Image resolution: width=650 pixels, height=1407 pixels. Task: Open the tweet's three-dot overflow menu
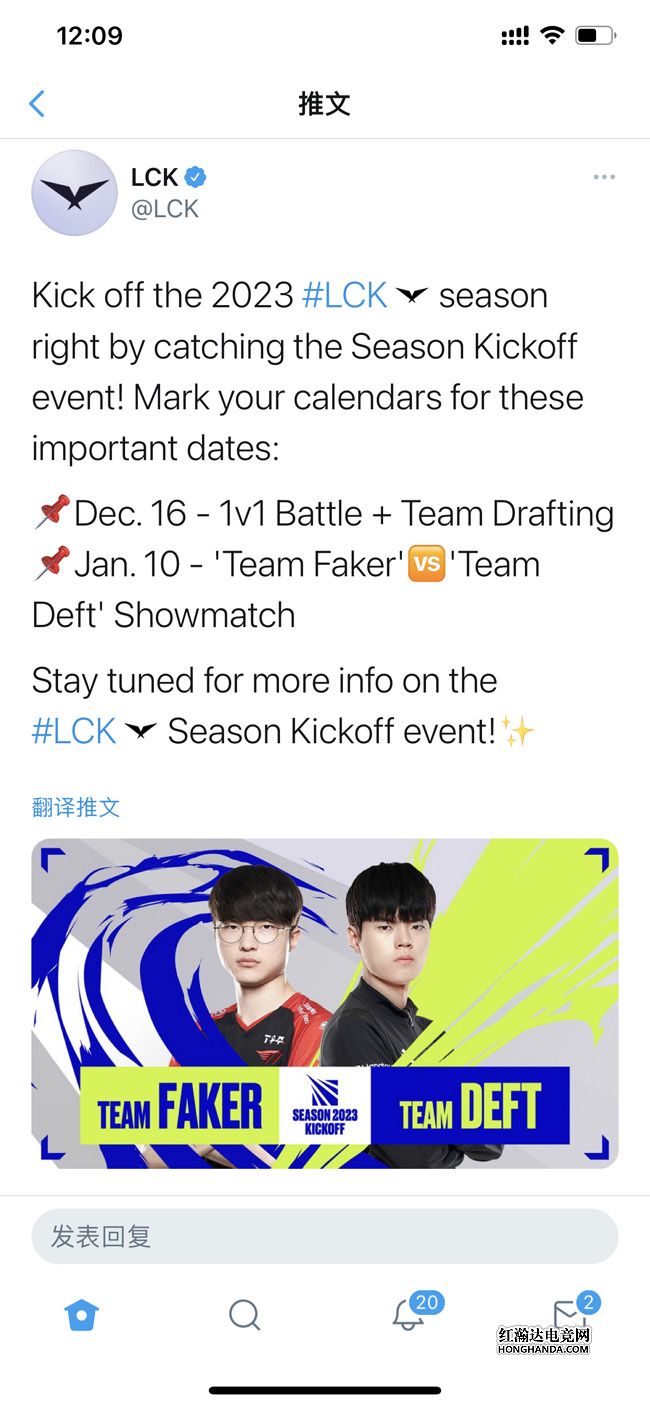point(604,177)
